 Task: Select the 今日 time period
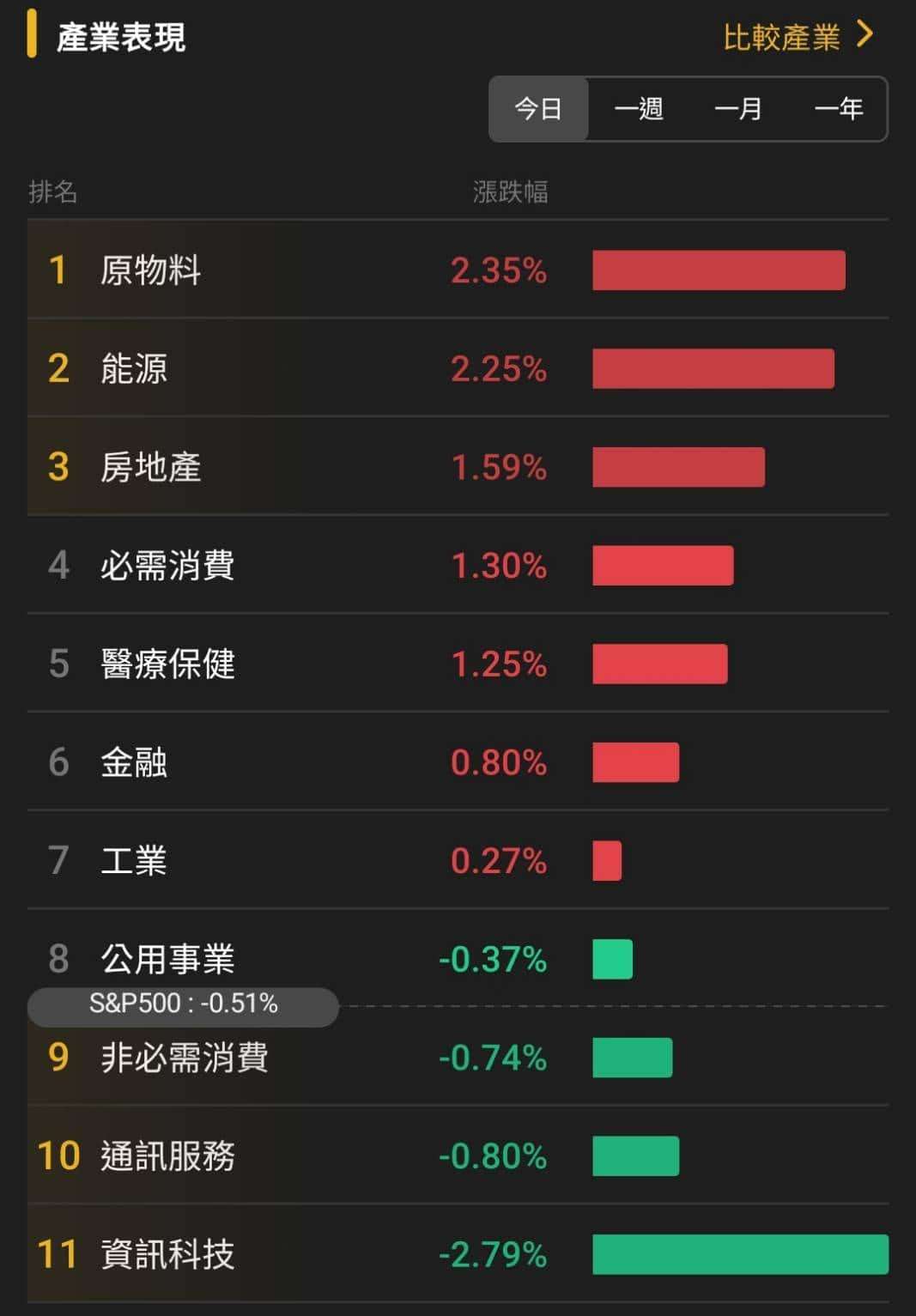click(538, 109)
